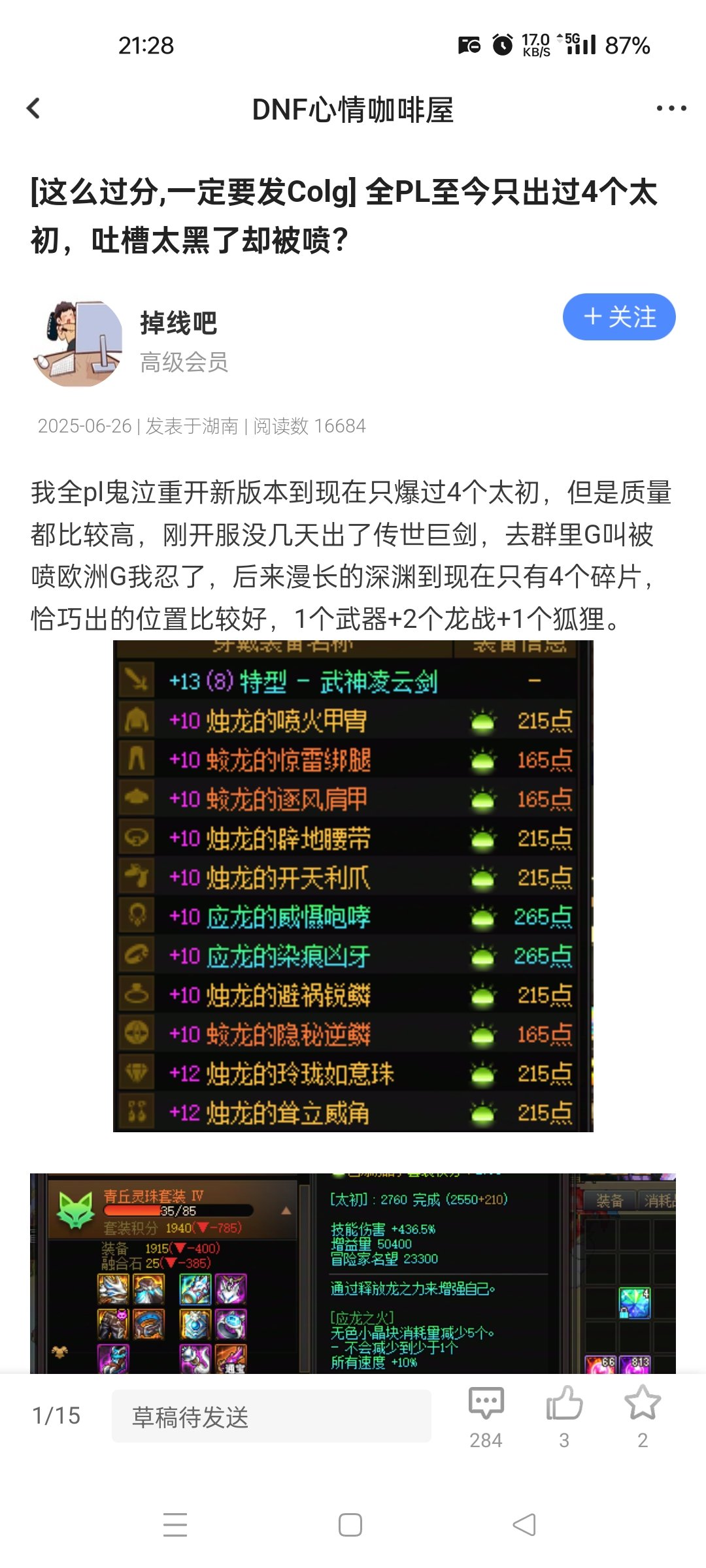Open 掉线吧 author avatar profile
Image resolution: width=706 pixels, height=1568 pixels.
click(77, 343)
